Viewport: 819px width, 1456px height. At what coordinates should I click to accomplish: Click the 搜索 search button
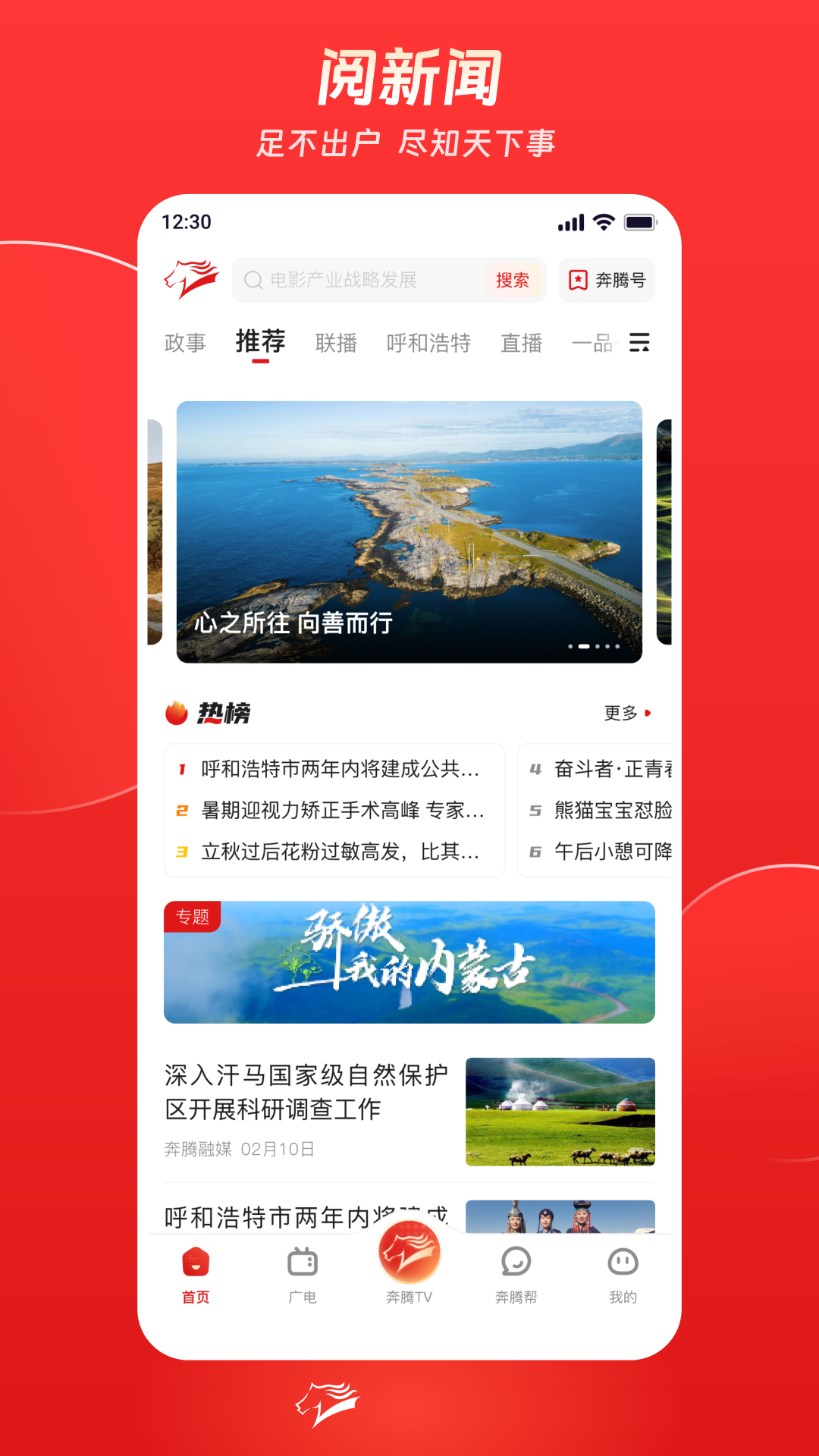[x=513, y=280]
